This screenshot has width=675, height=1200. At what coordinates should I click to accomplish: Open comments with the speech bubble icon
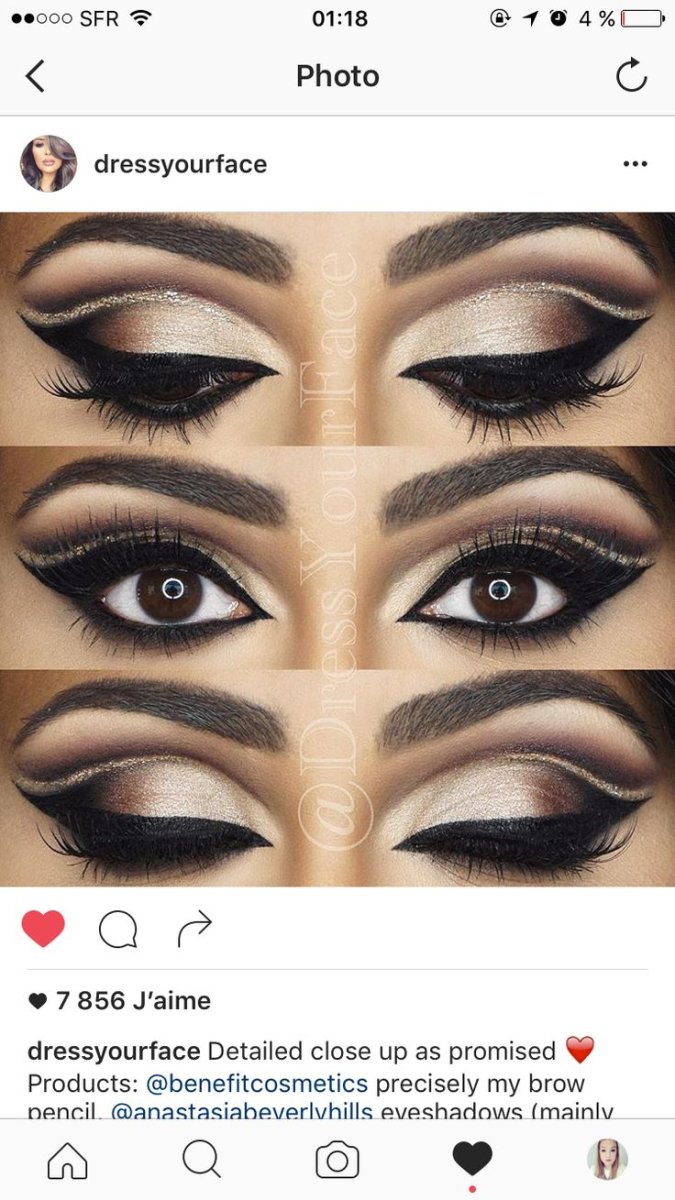coord(118,929)
